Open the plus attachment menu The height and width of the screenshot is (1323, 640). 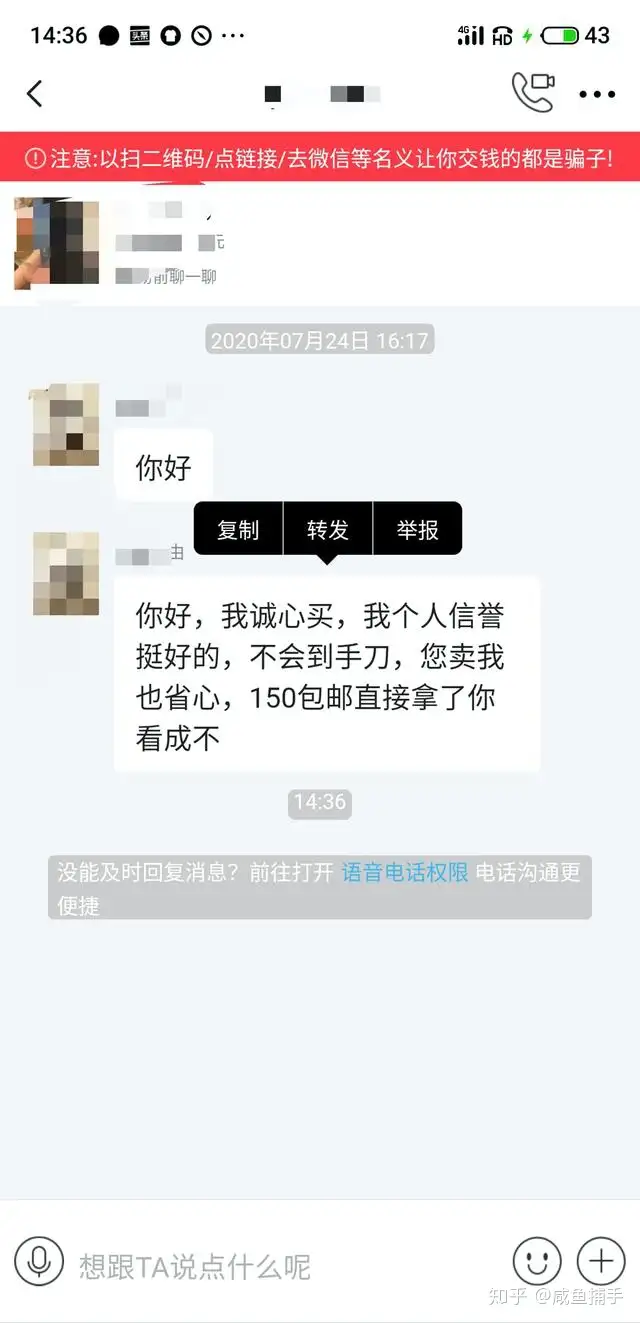point(600,1261)
